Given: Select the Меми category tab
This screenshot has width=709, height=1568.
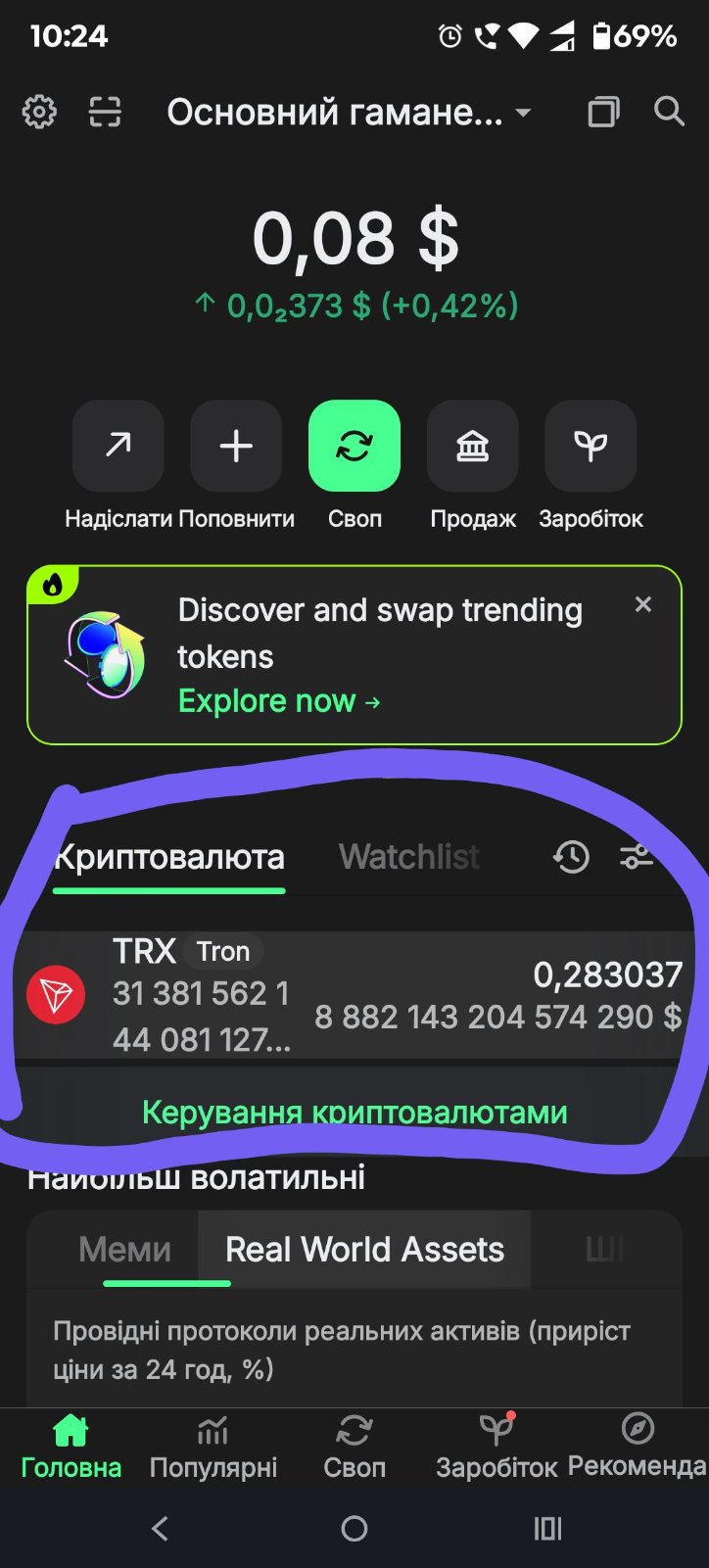Looking at the screenshot, I should click(x=124, y=1250).
